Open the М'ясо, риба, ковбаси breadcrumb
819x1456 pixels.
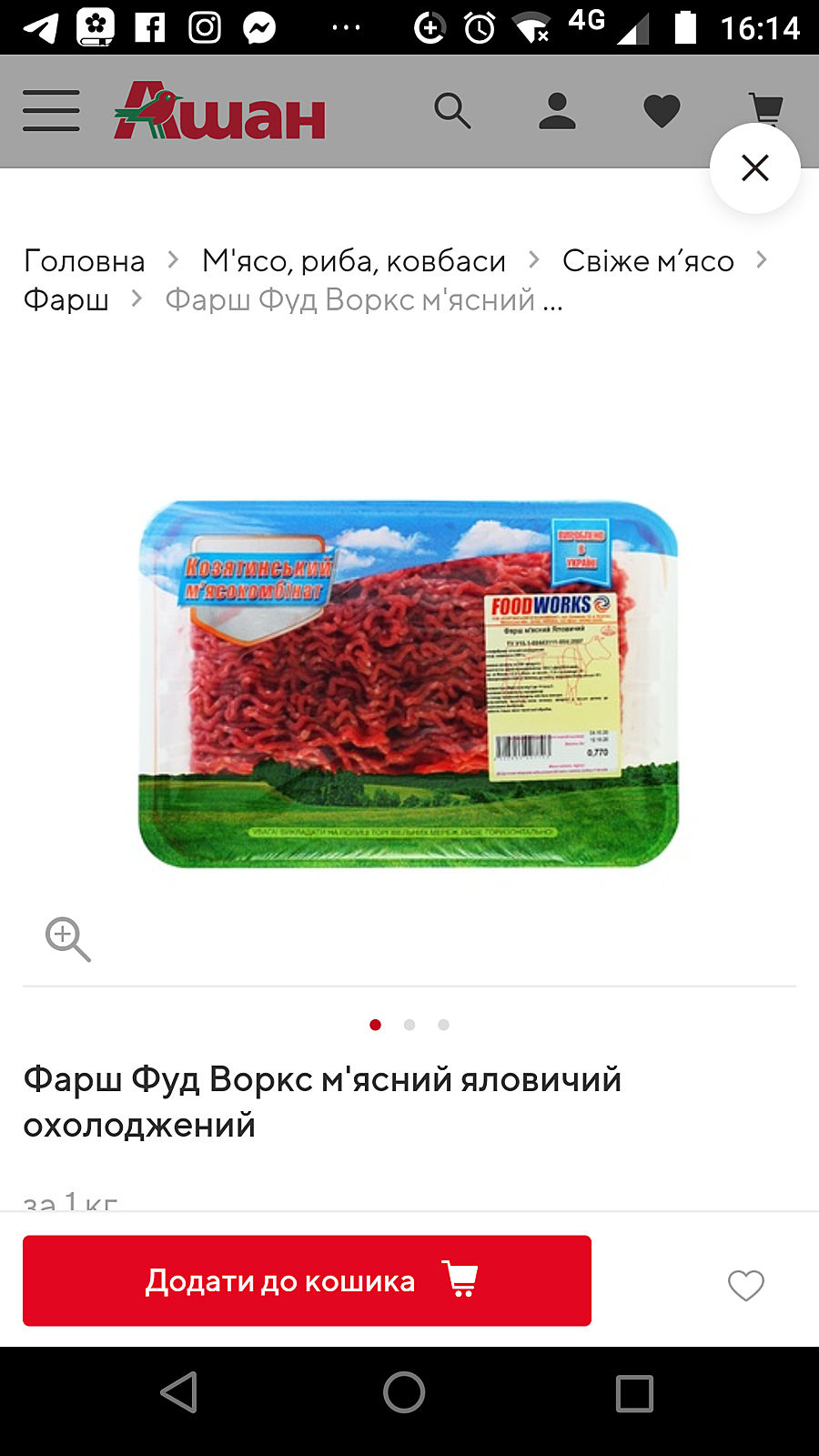pyautogui.click(x=353, y=261)
